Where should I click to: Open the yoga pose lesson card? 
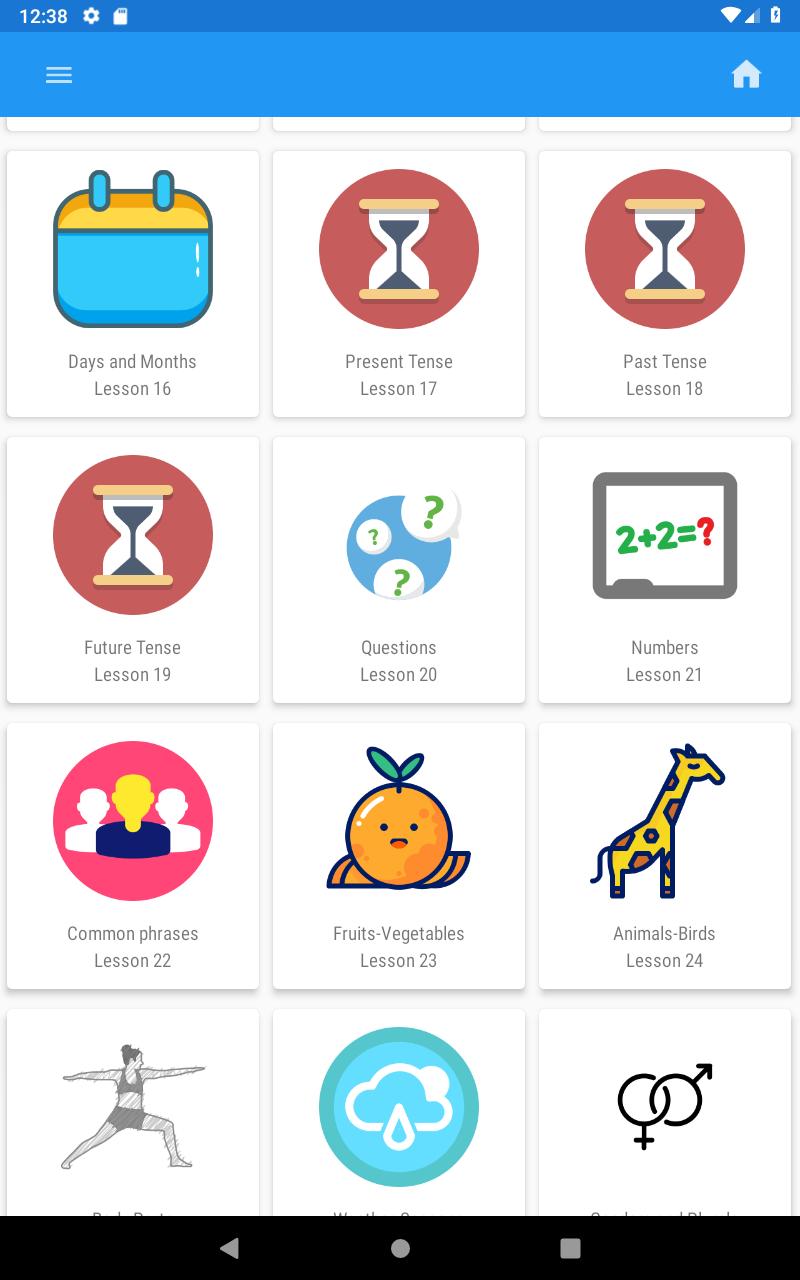pyautogui.click(x=133, y=1112)
